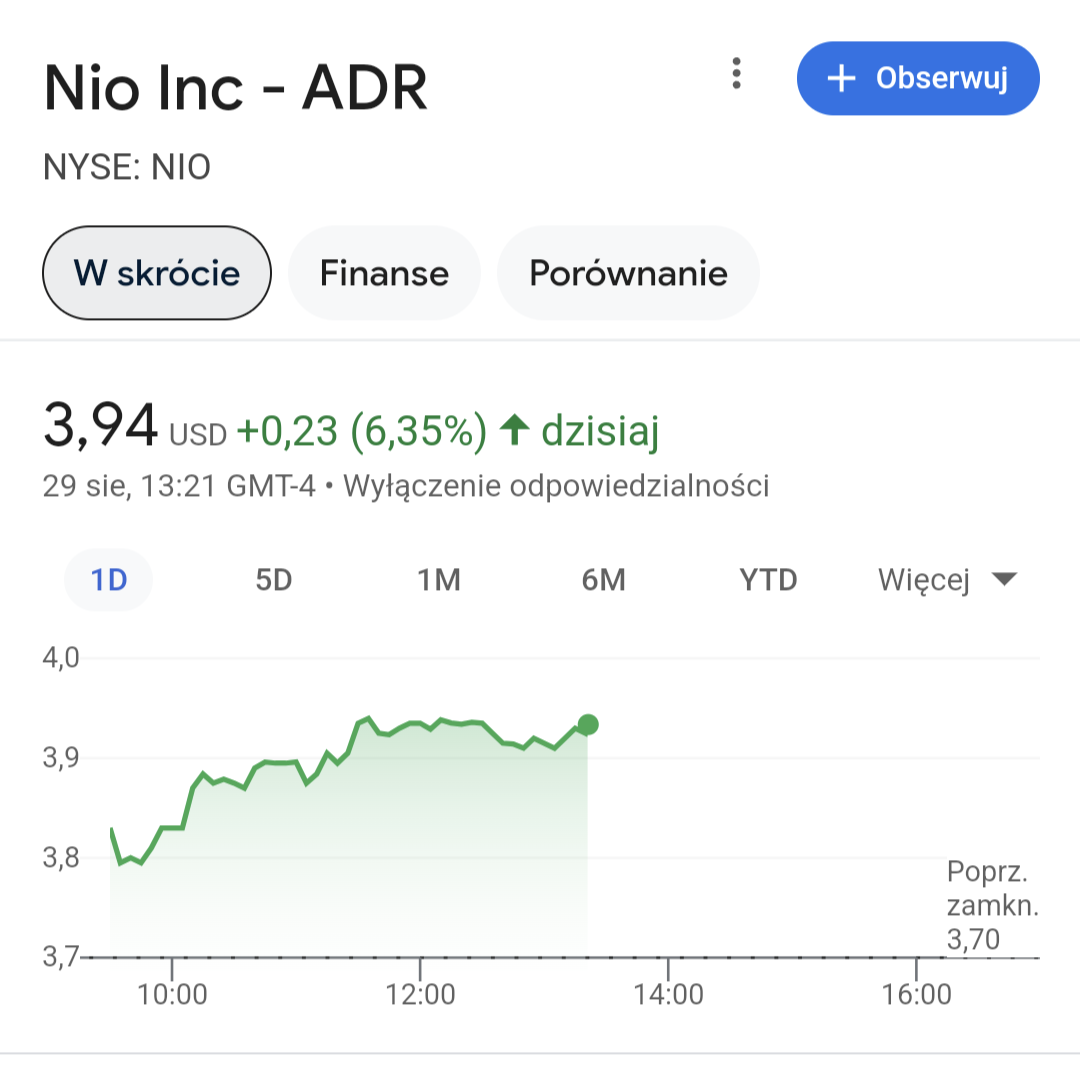Choose the YTD chart range
Viewport: 1080px width, 1069px height.
768,579
